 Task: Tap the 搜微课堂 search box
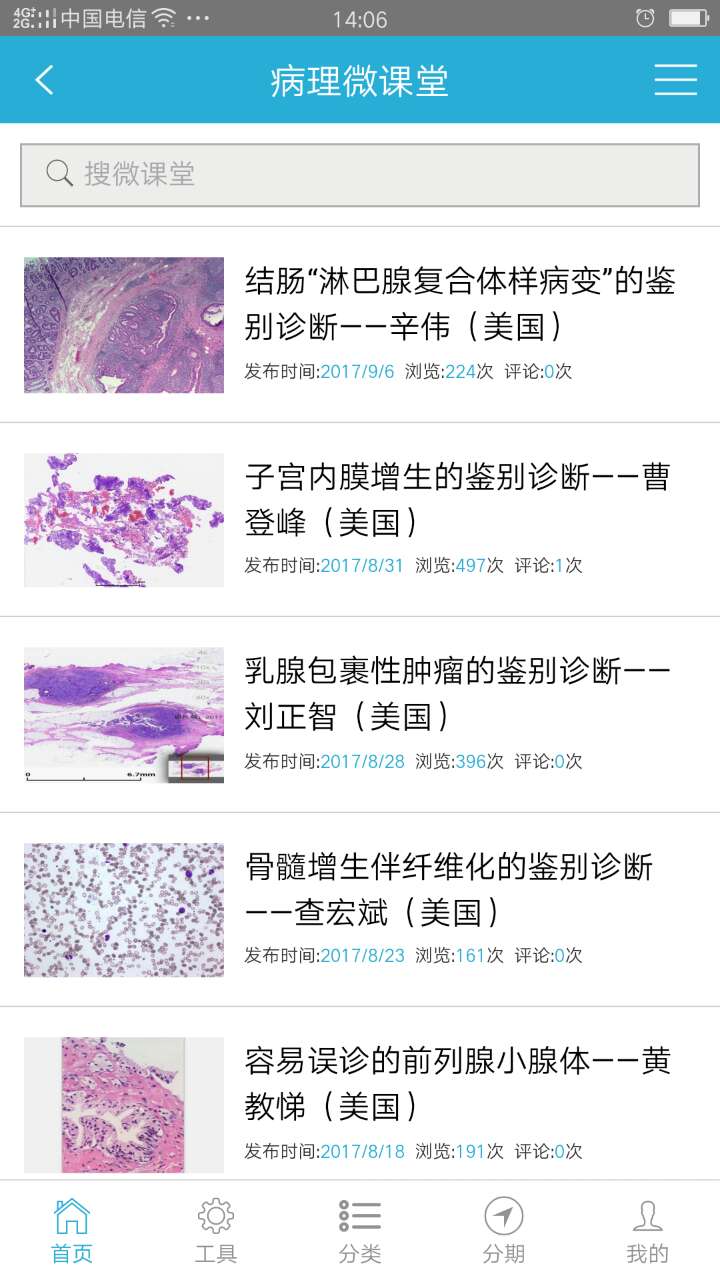coord(360,175)
